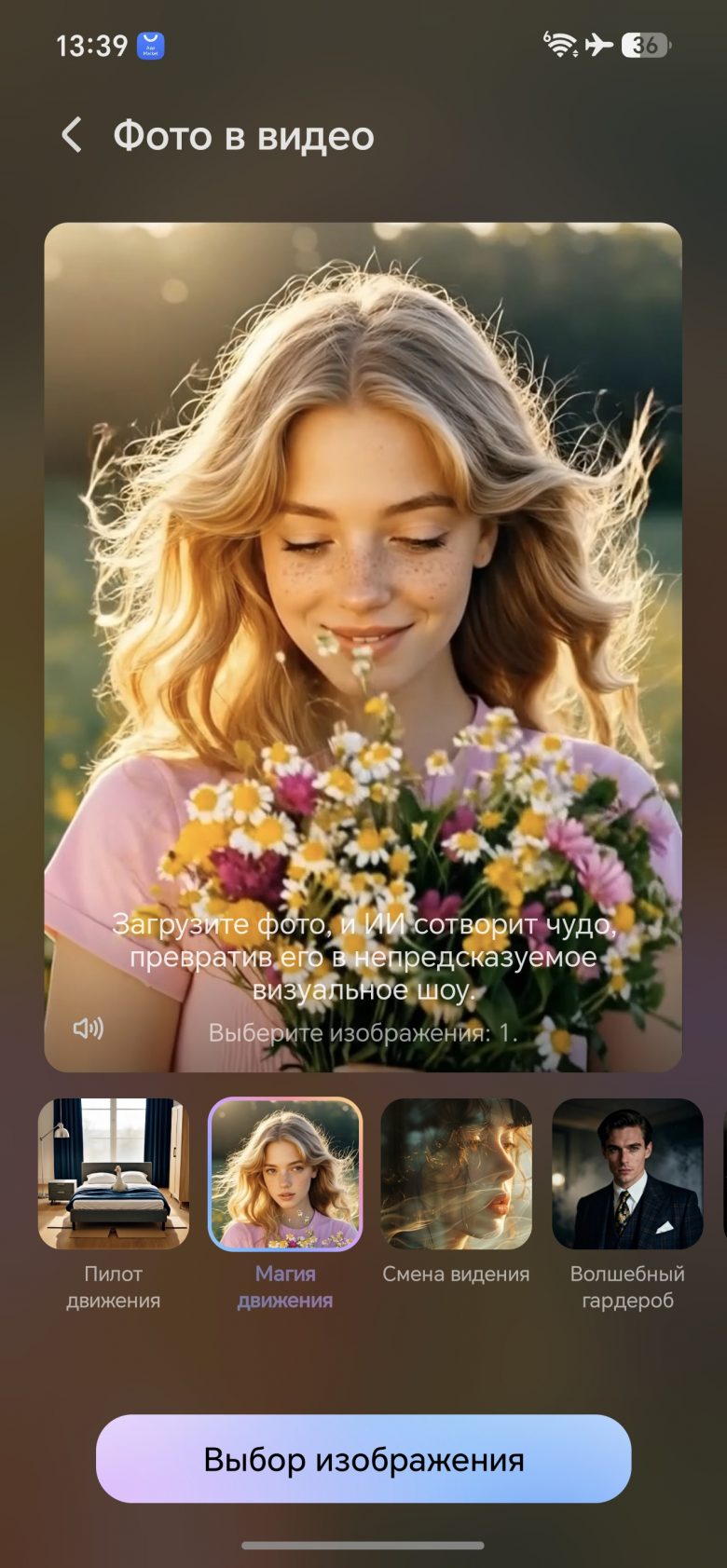Toggle the preview video sound
The width and height of the screenshot is (727, 1568).
[89, 1029]
